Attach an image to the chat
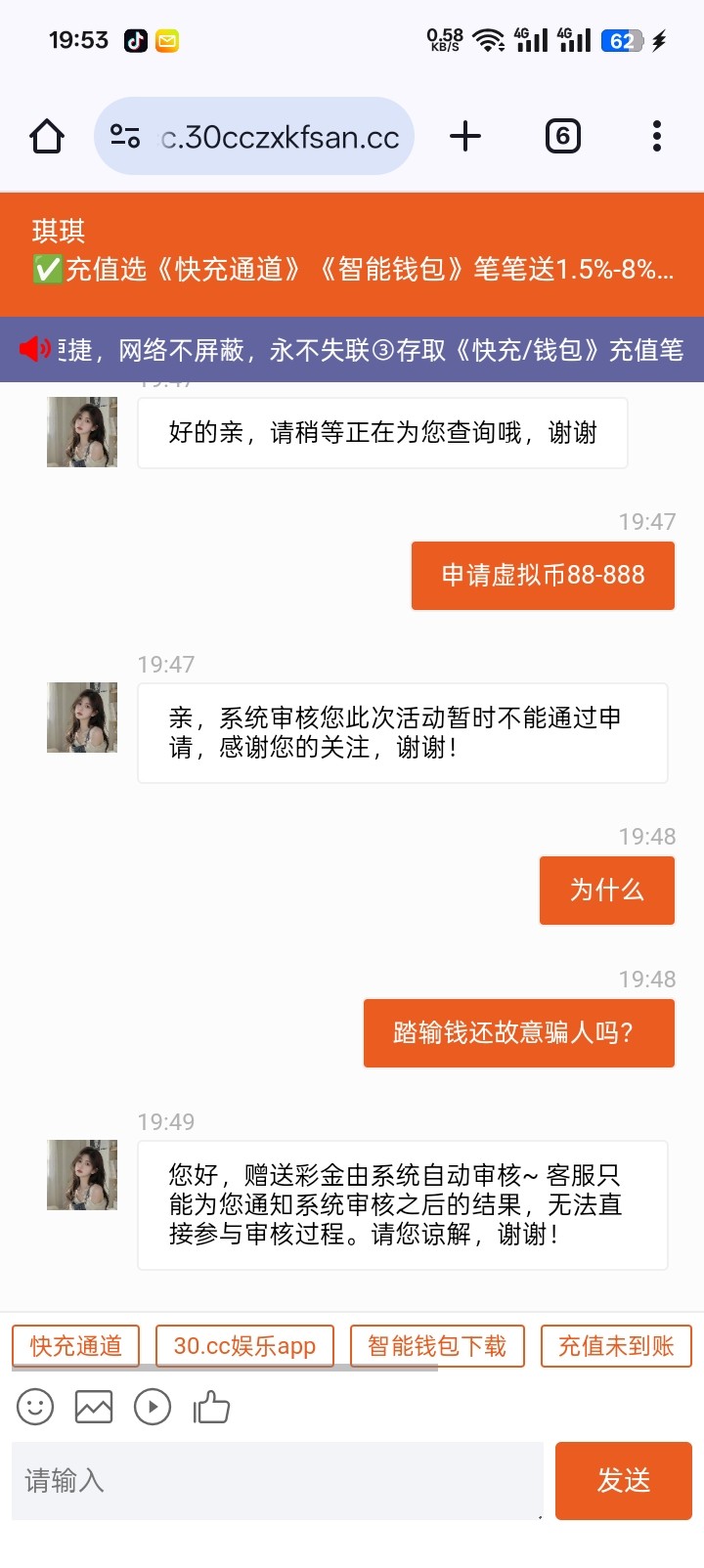 pos(94,1408)
